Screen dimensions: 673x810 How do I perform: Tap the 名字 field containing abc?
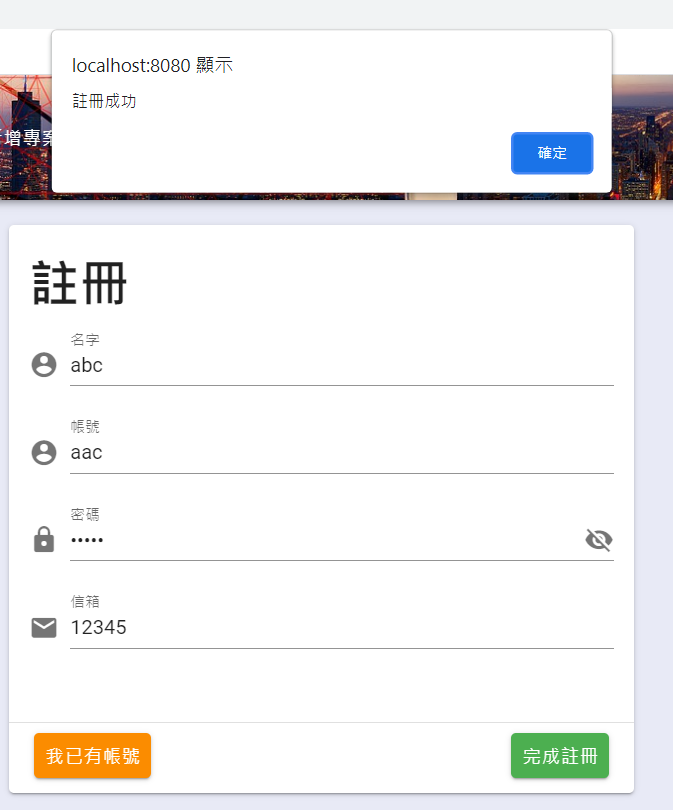tap(340, 365)
